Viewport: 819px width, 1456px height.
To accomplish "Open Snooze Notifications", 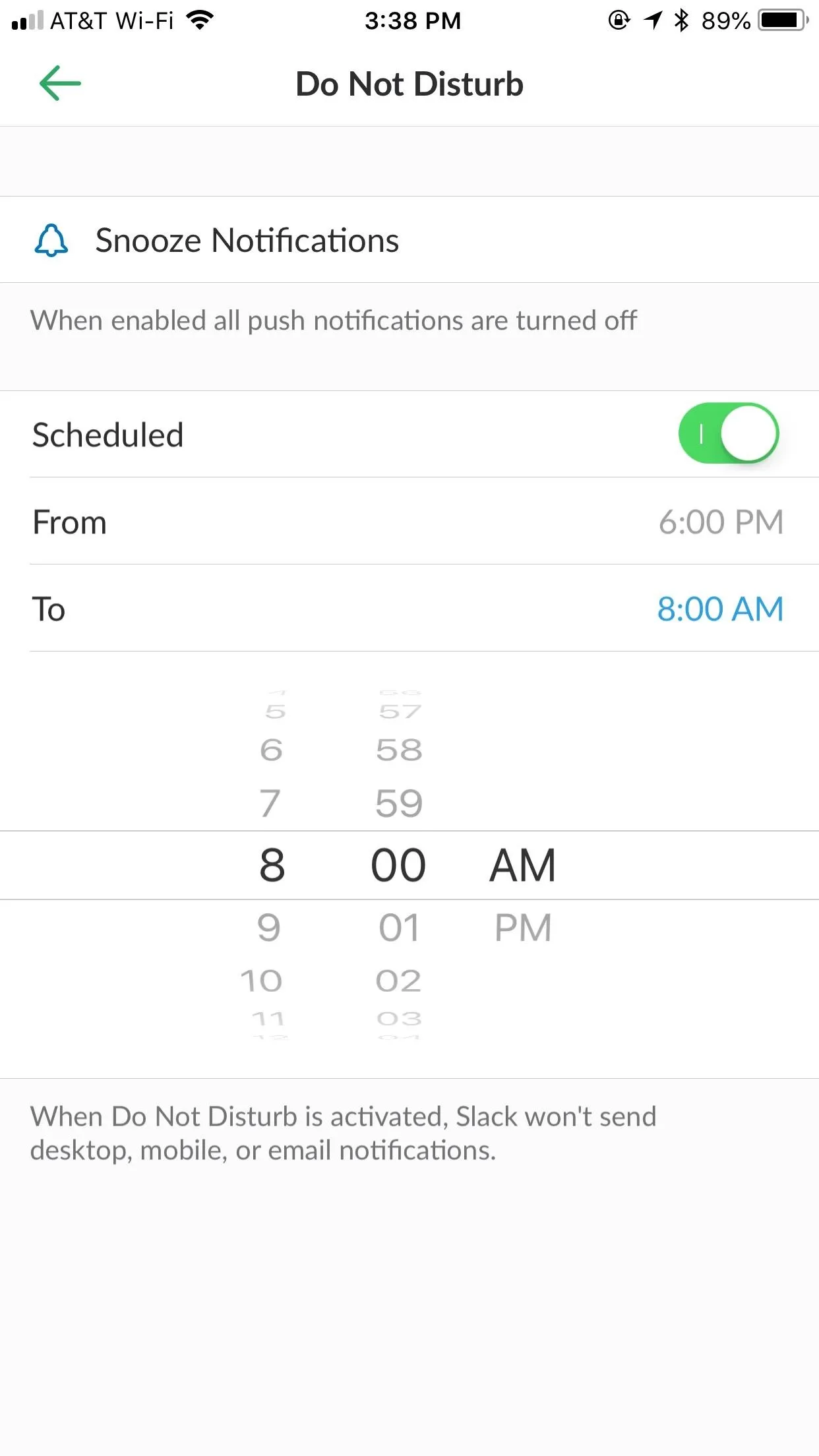I will 409,240.
